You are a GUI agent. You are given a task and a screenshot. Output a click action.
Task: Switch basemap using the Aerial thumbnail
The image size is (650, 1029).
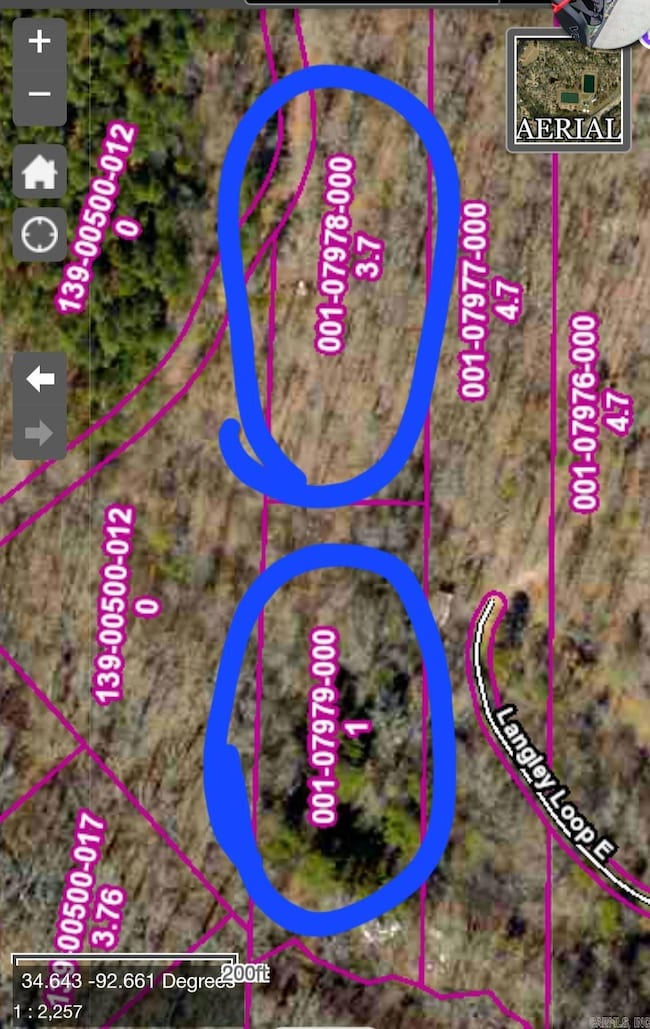[568, 90]
